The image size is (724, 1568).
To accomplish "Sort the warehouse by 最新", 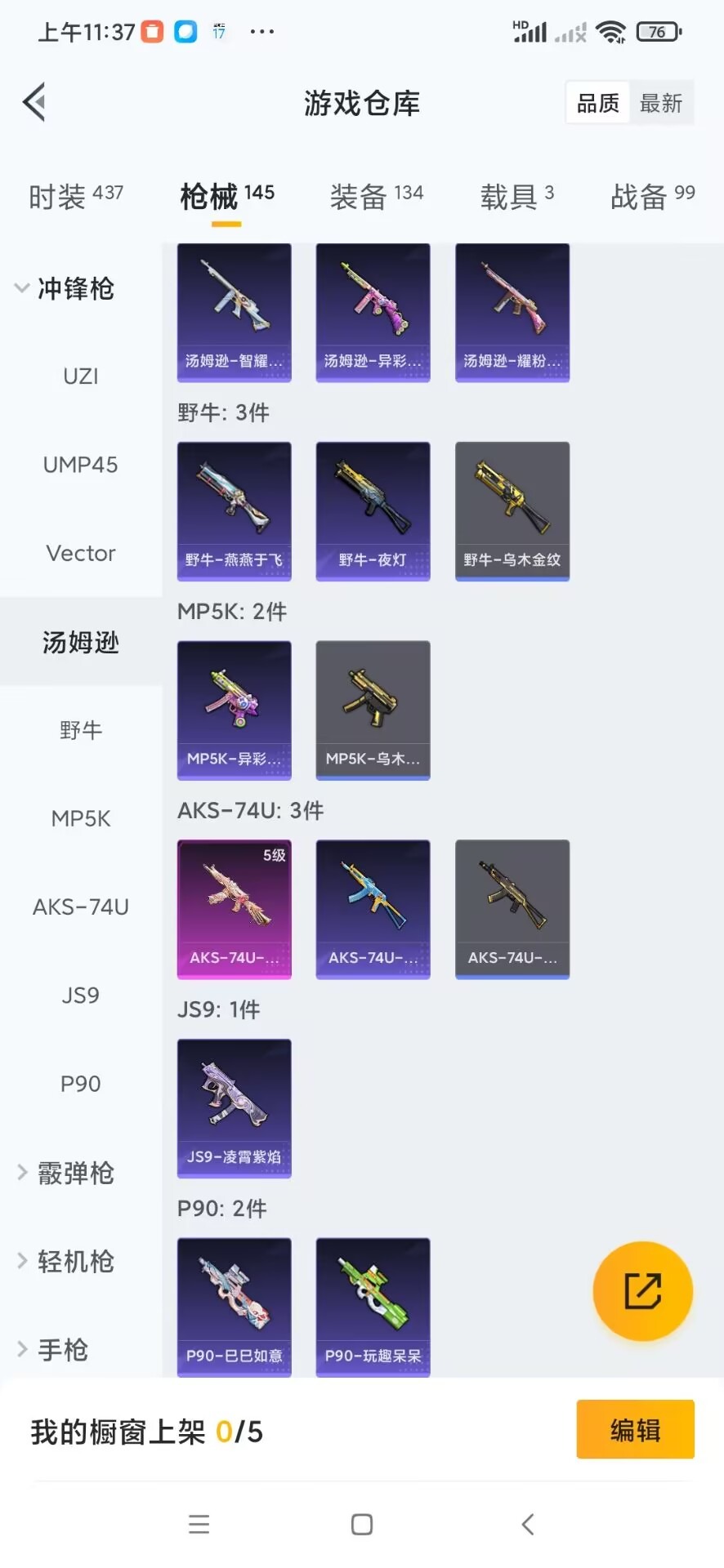I will click(661, 103).
